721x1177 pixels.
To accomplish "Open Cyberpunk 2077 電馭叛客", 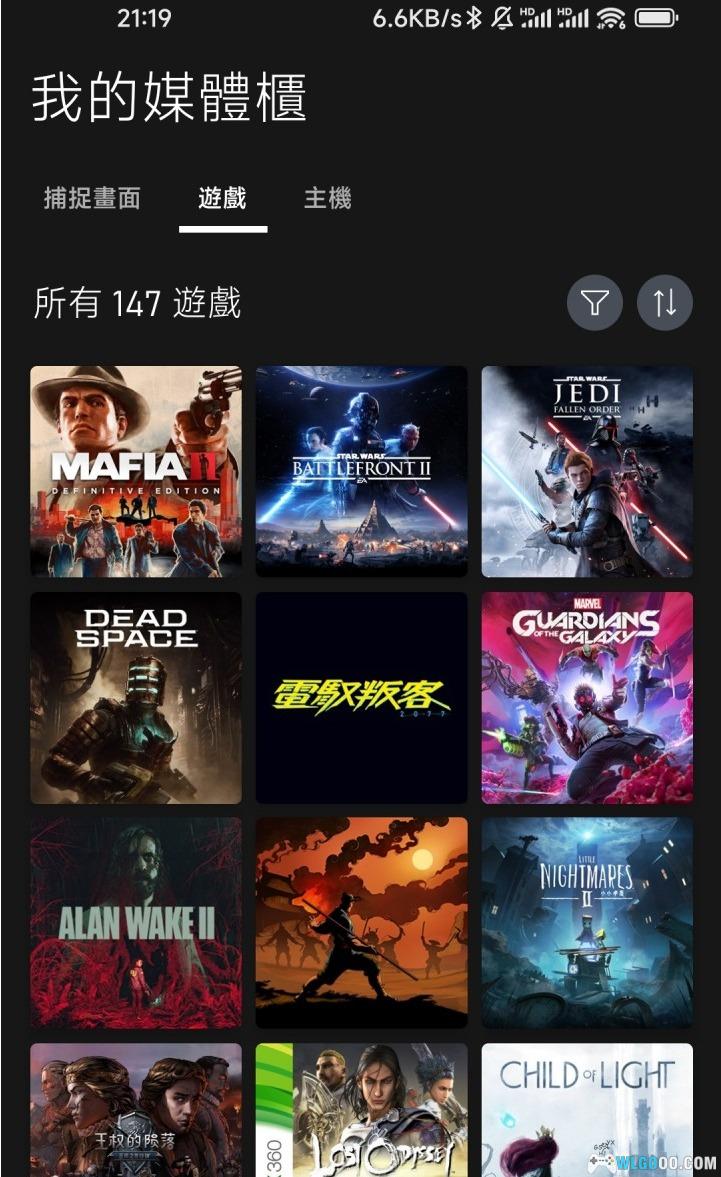I will point(360,697).
